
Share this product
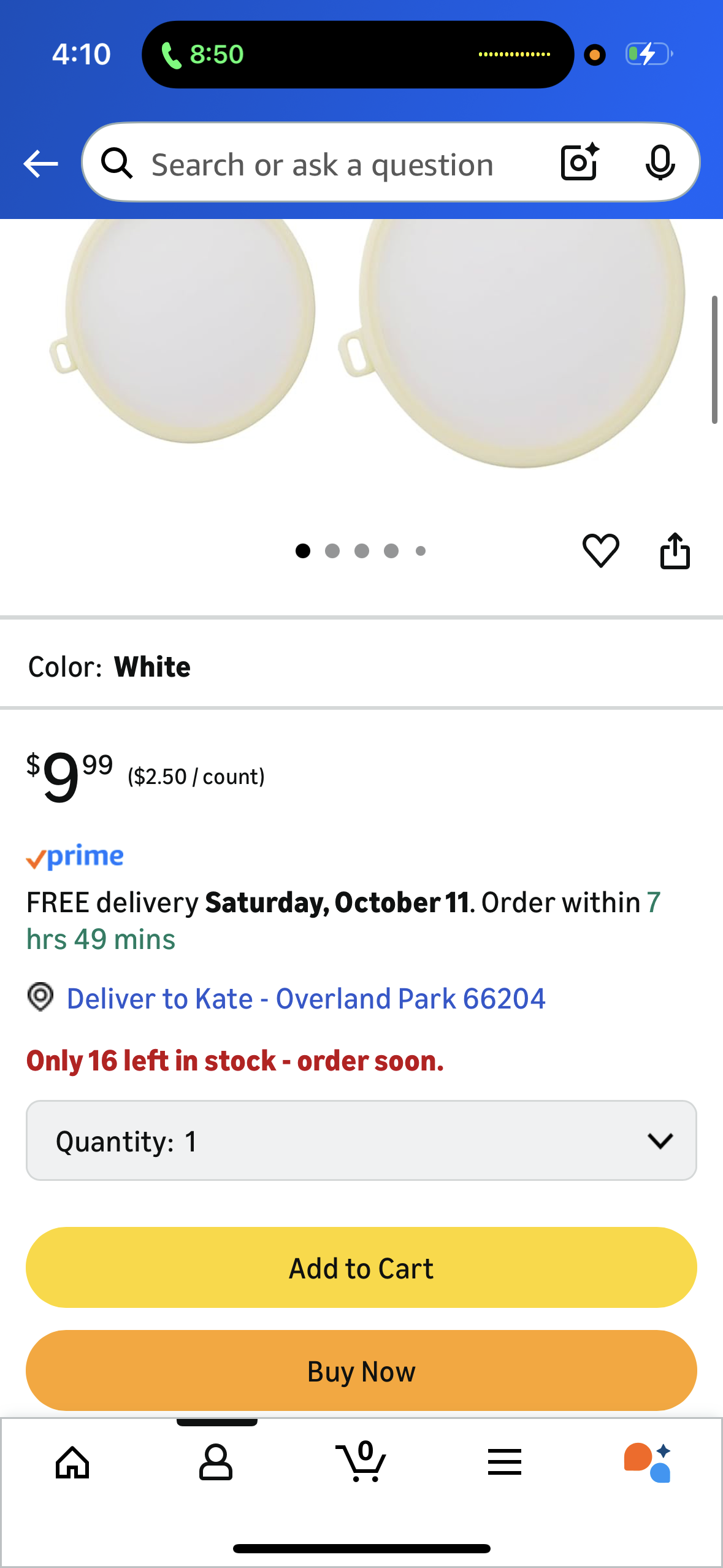[675, 550]
